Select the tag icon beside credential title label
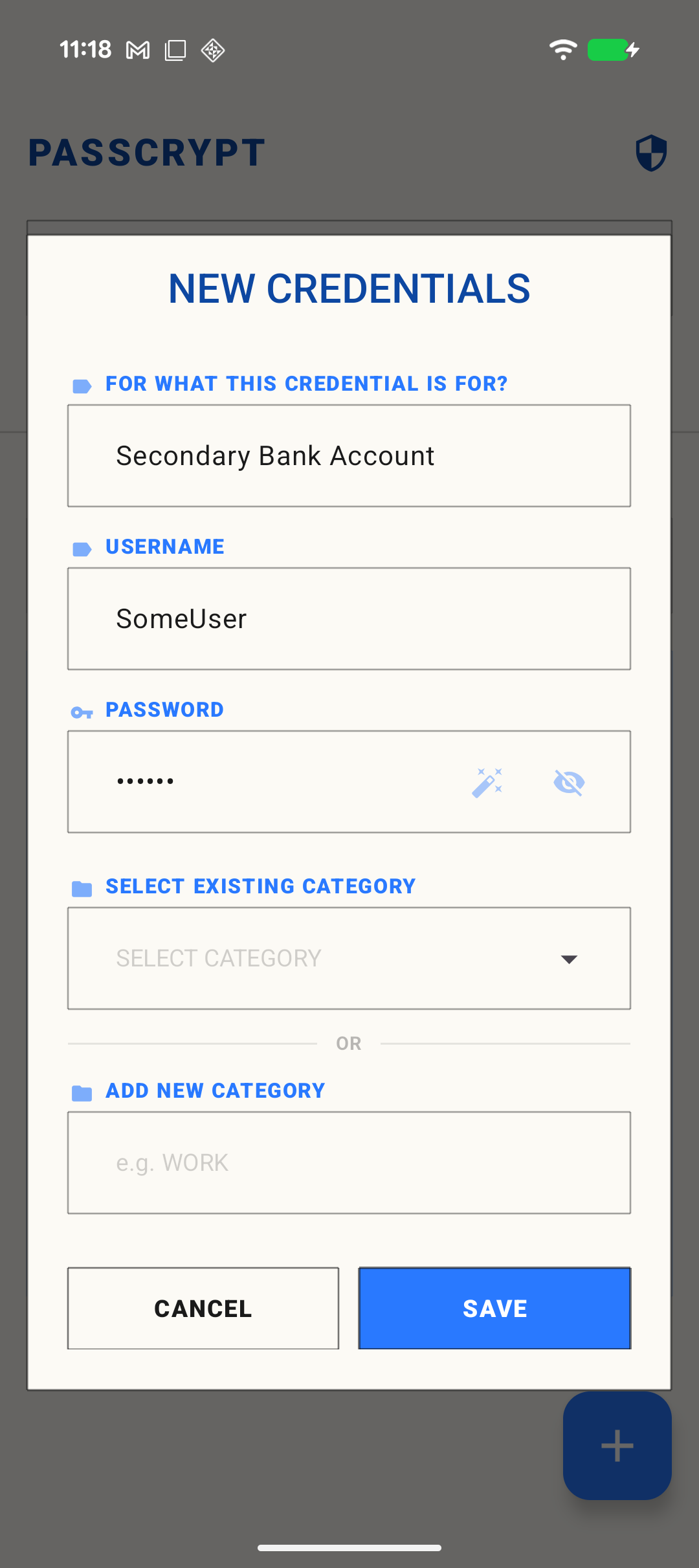 click(x=82, y=385)
